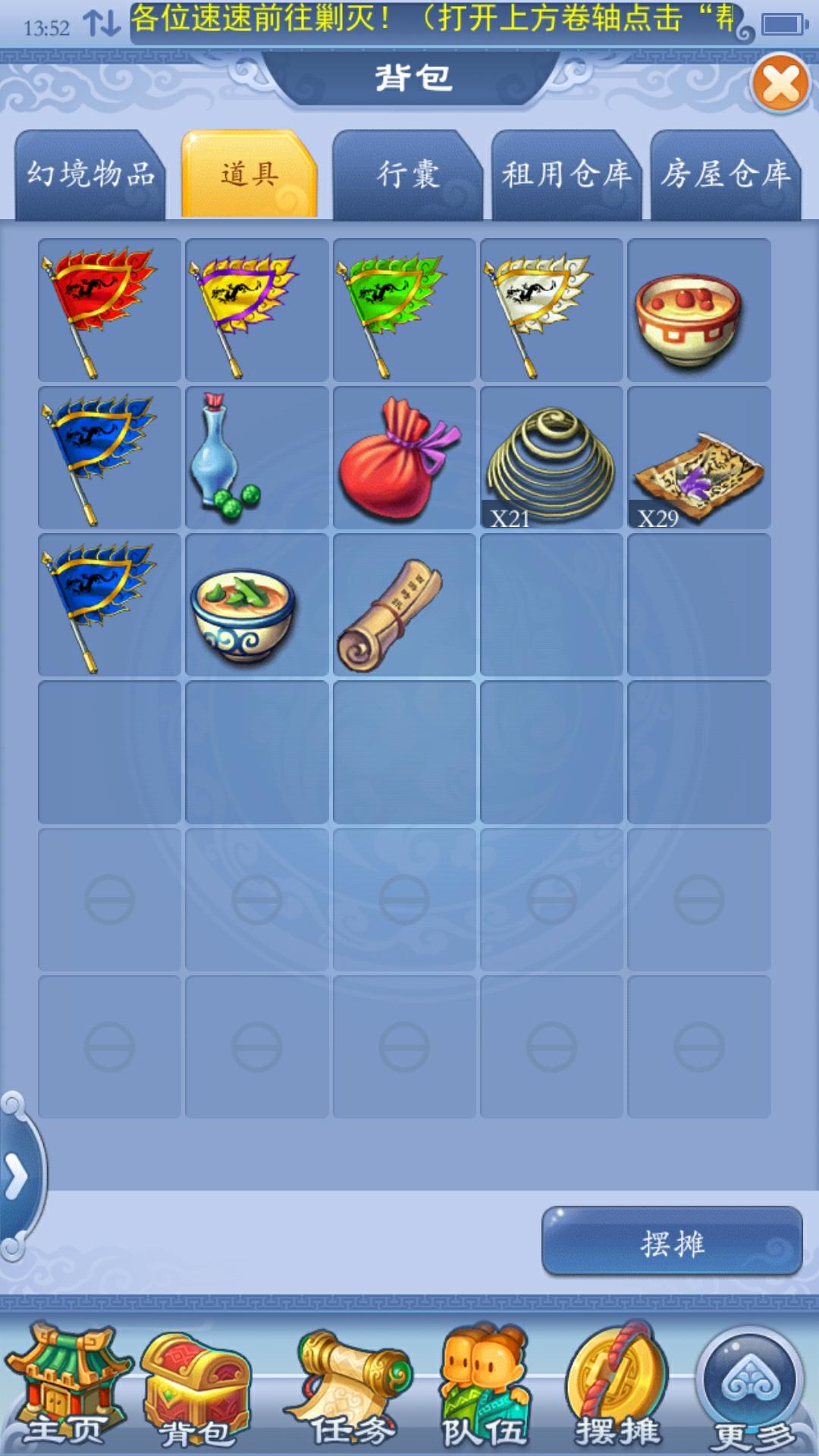819x1456 pixels.
Task: Open the 房屋仓库 tab
Action: coord(725,175)
